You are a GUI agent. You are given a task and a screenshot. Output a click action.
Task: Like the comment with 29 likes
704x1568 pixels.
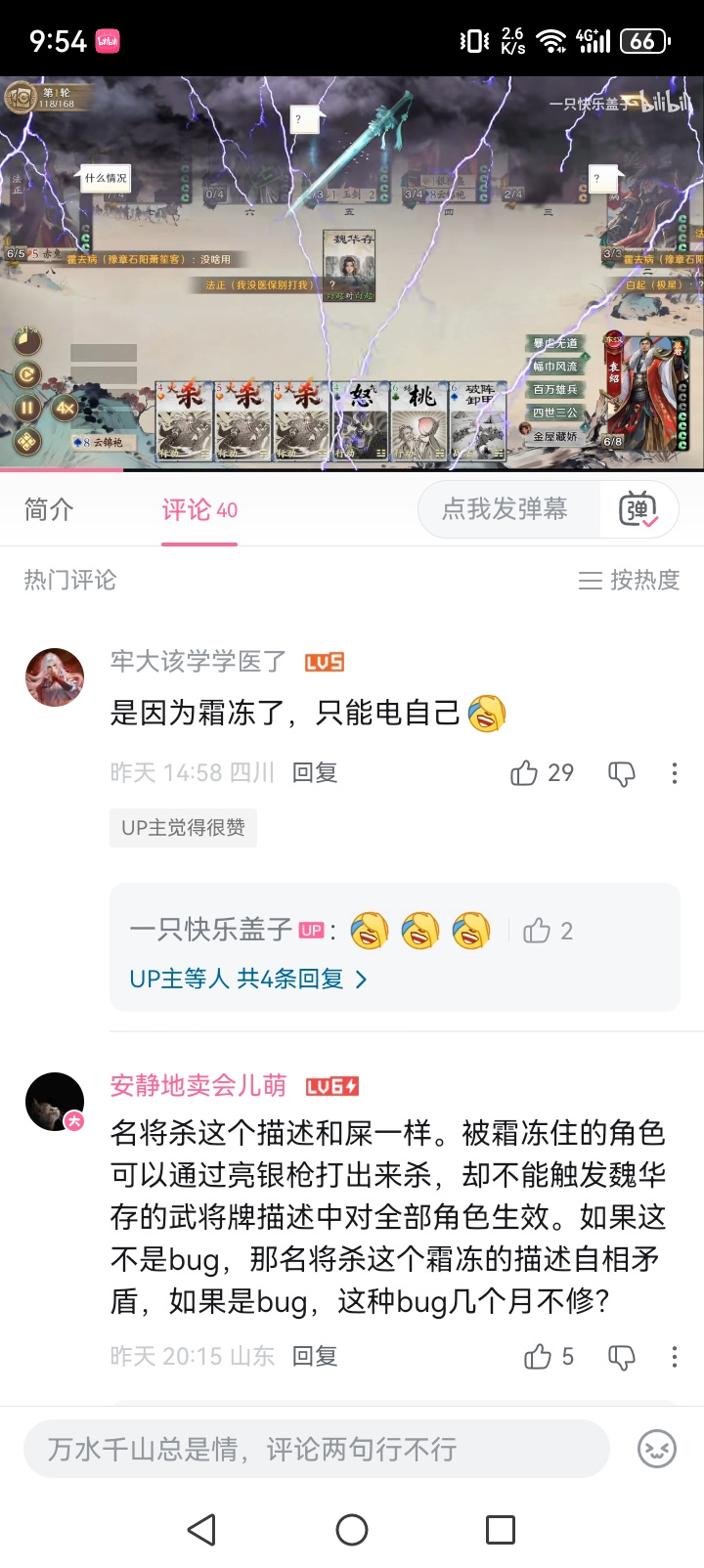click(542, 773)
